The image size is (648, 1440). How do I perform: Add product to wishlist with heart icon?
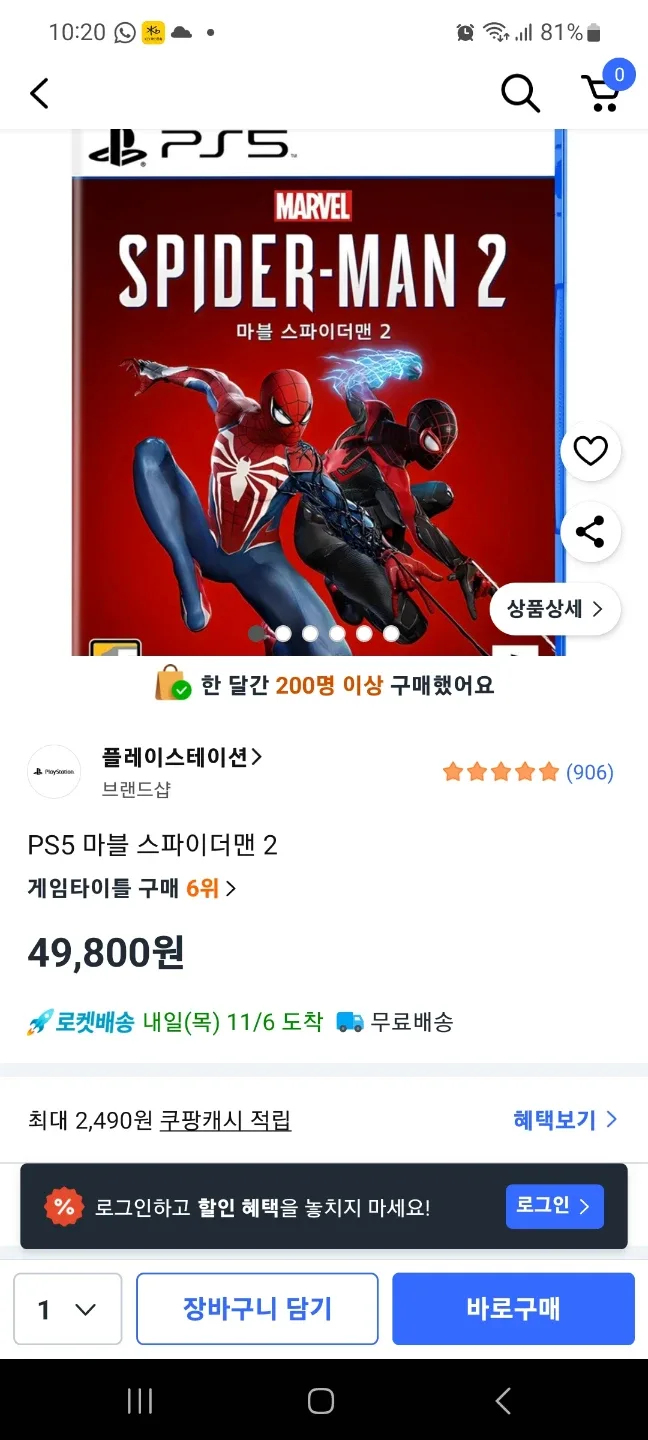pyautogui.click(x=590, y=452)
